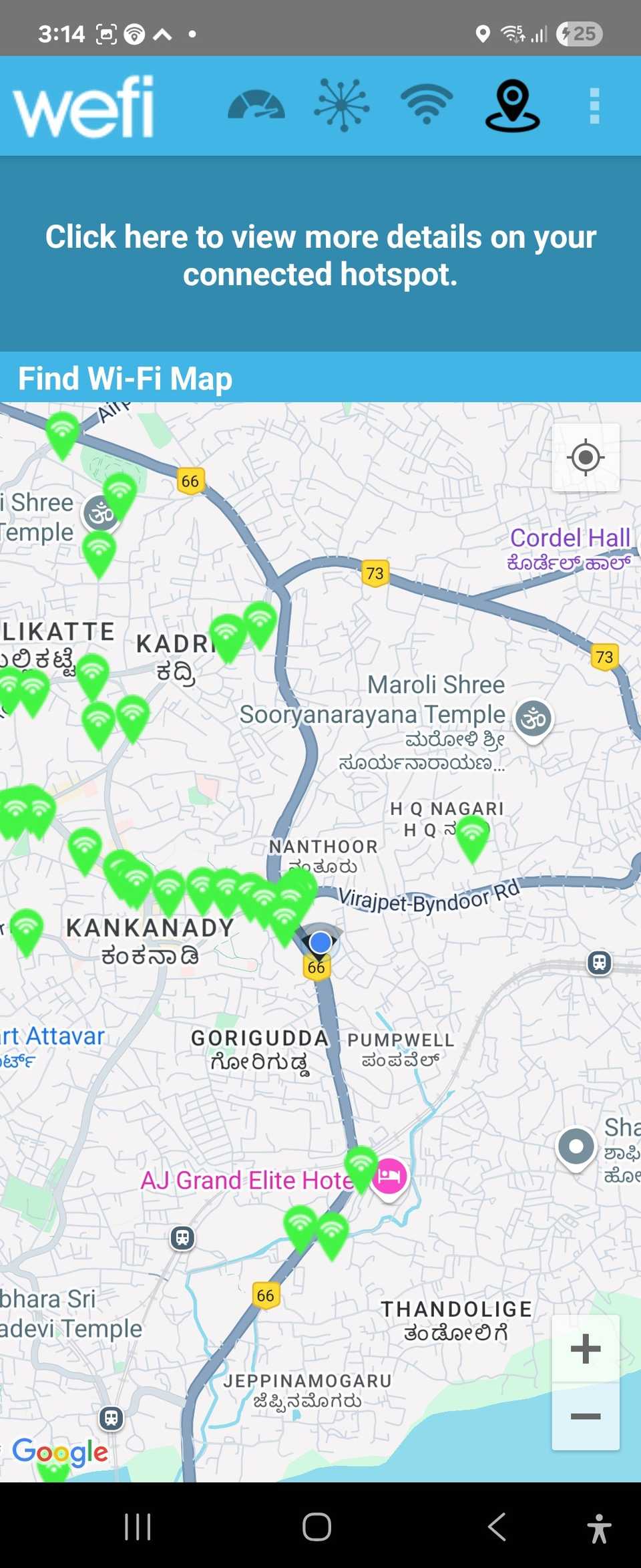Go back using system navigation
Image resolution: width=641 pixels, height=1568 pixels.
[497, 1527]
